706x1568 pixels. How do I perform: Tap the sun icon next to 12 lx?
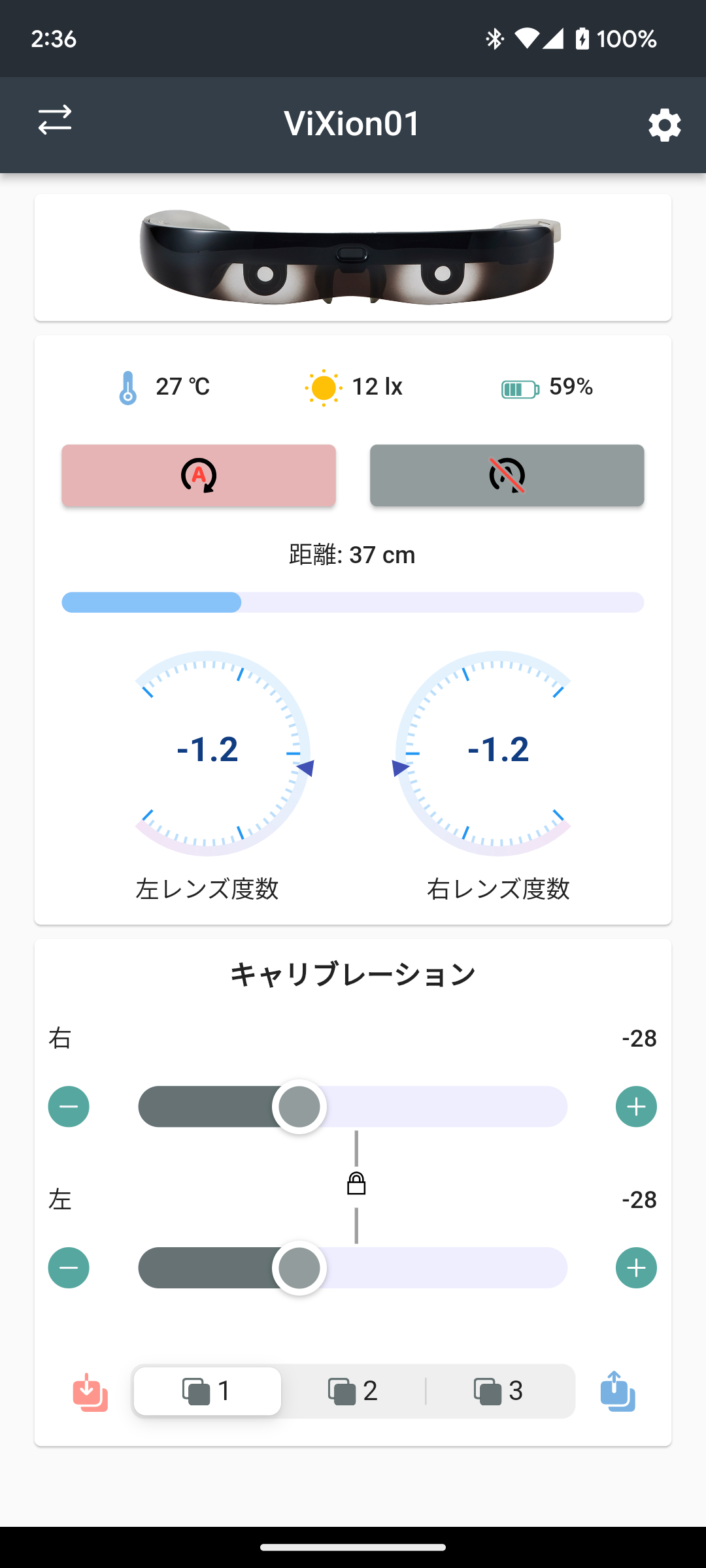tap(324, 387)
